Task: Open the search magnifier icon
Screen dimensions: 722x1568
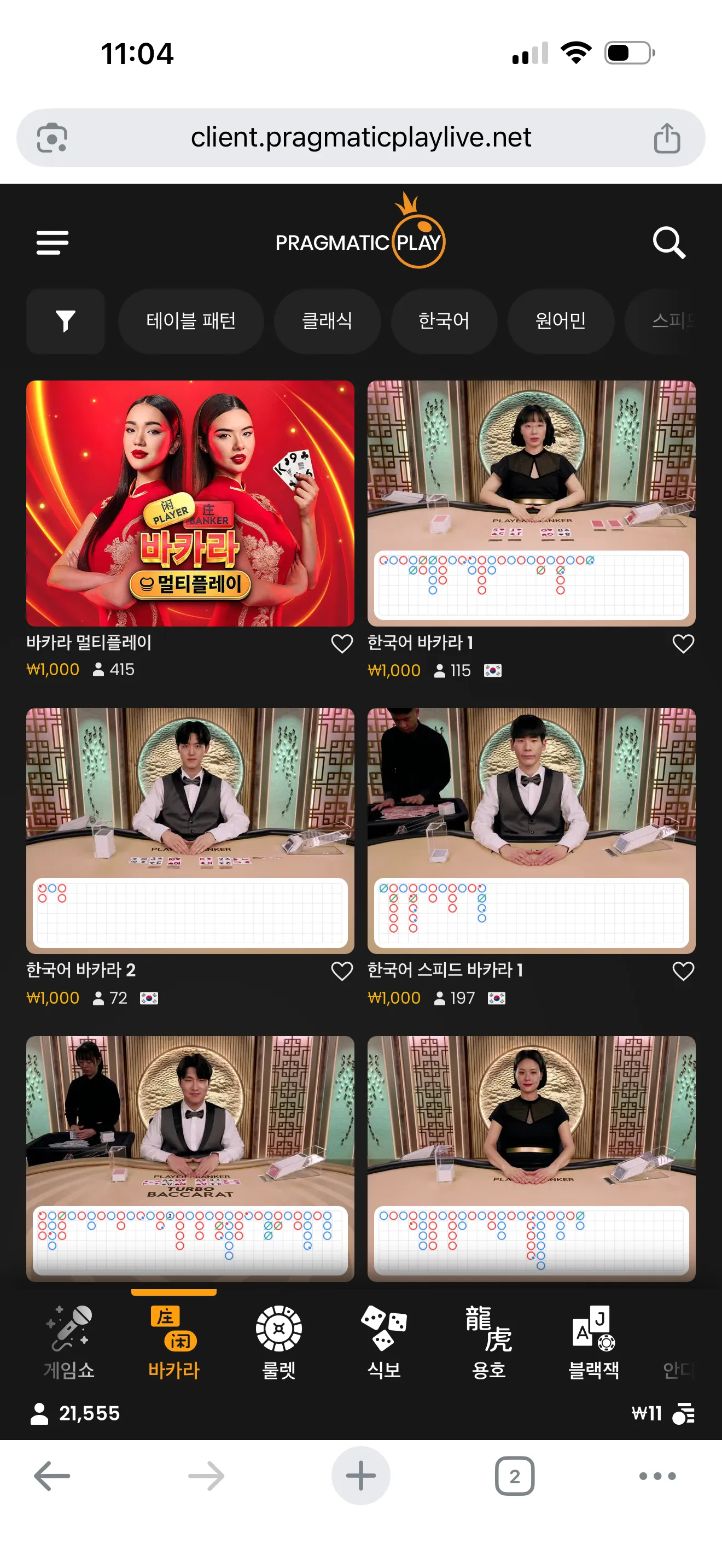Action: click(669, 243)
